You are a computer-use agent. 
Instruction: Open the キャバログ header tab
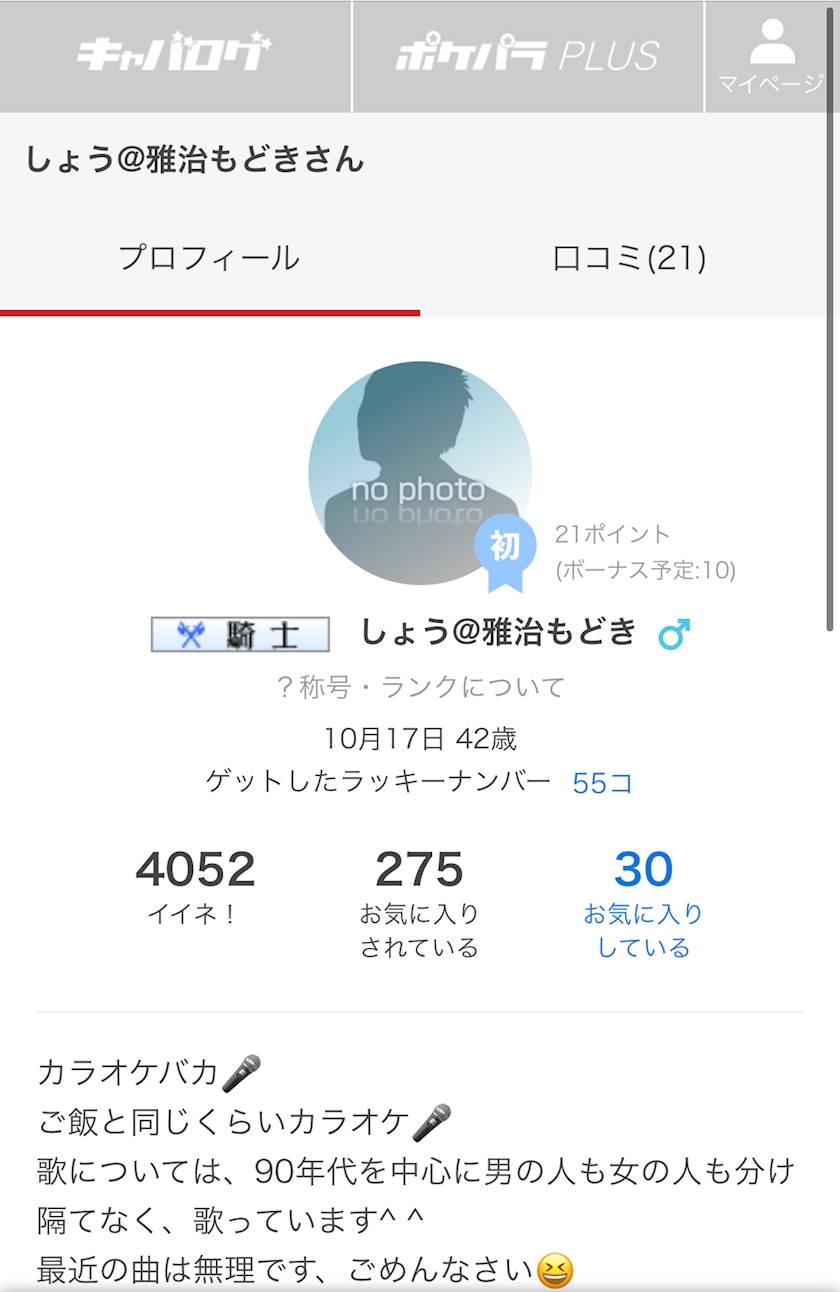pos(175,56)
